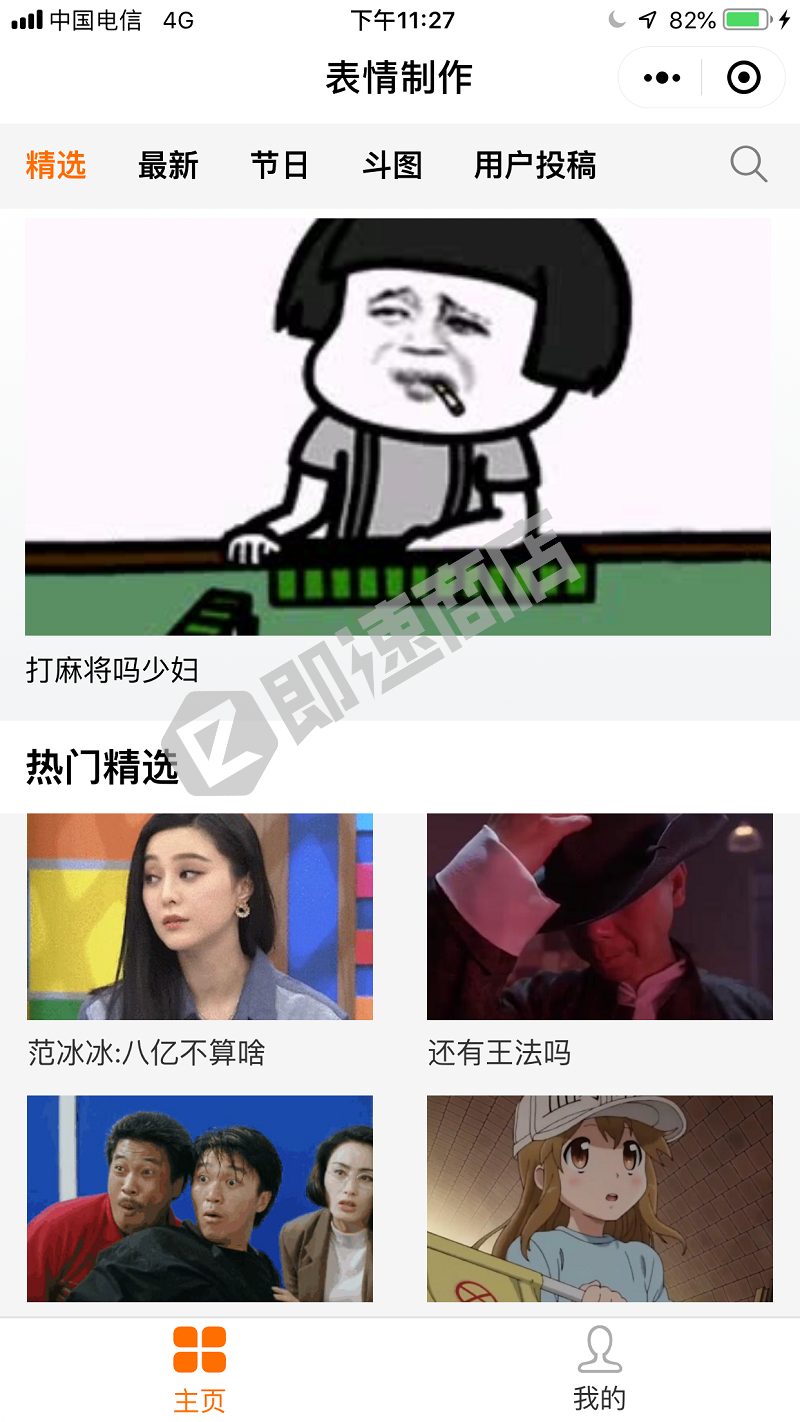The height and width of the screenshot is (1422, 800).
Task: Open the 还有王法吗 meme
Action: point(600,916)
